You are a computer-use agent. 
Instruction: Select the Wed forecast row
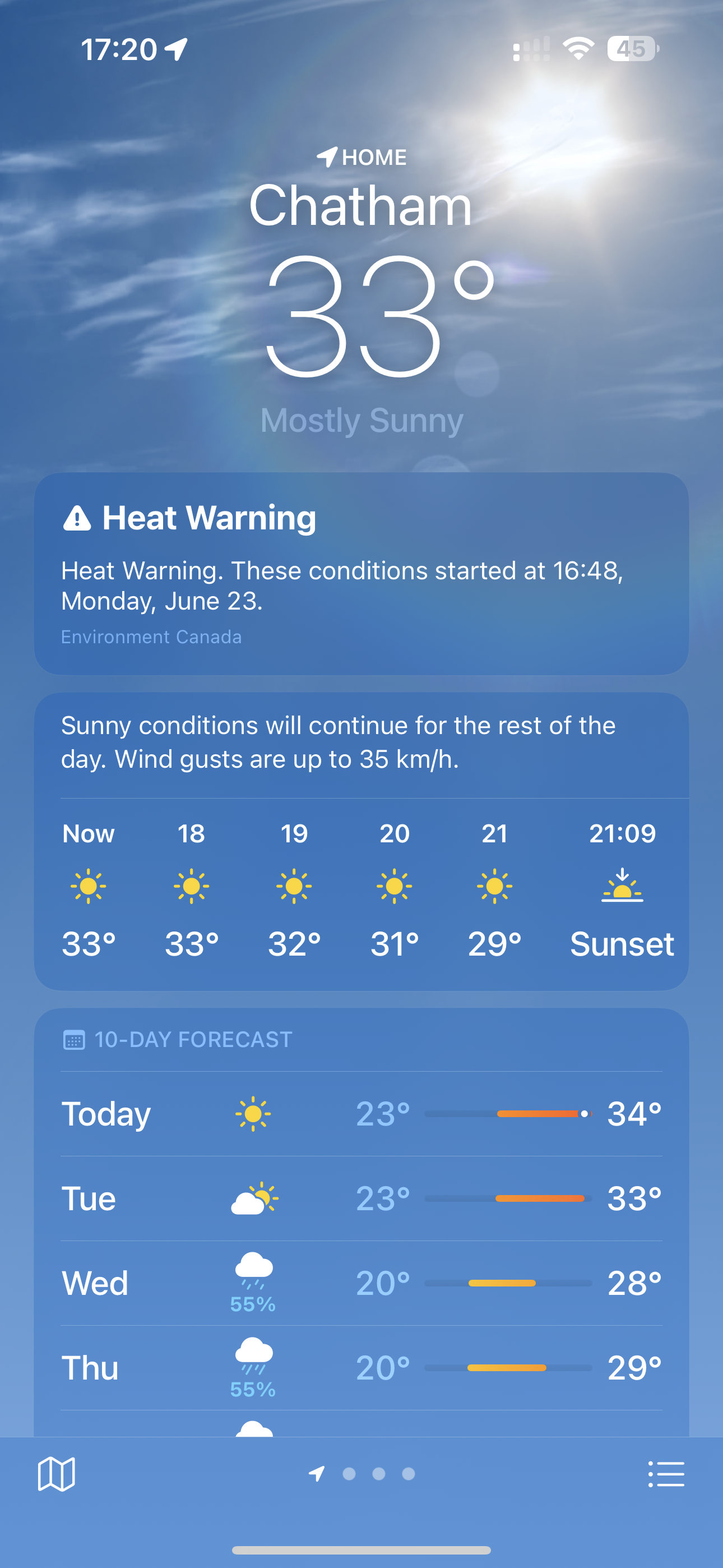point(361,1283)
